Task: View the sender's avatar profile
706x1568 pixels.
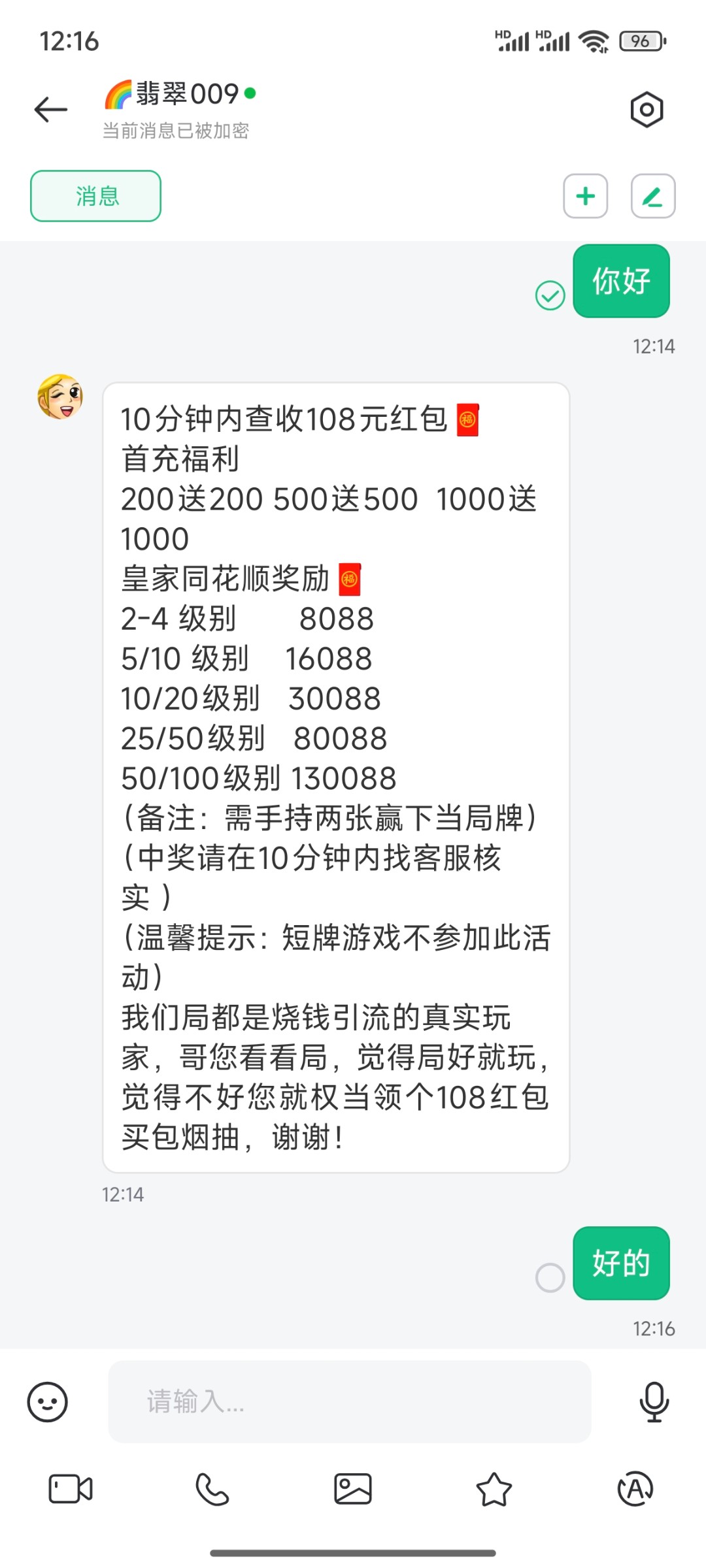Action: click(60, 397)
